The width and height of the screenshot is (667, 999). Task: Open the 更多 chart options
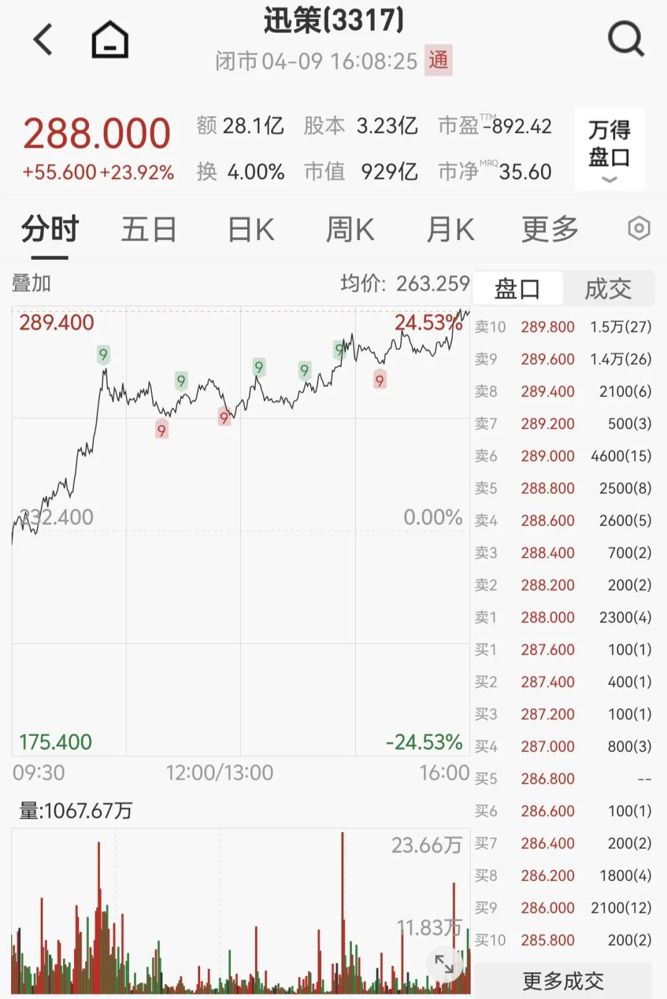coord(550,230)
